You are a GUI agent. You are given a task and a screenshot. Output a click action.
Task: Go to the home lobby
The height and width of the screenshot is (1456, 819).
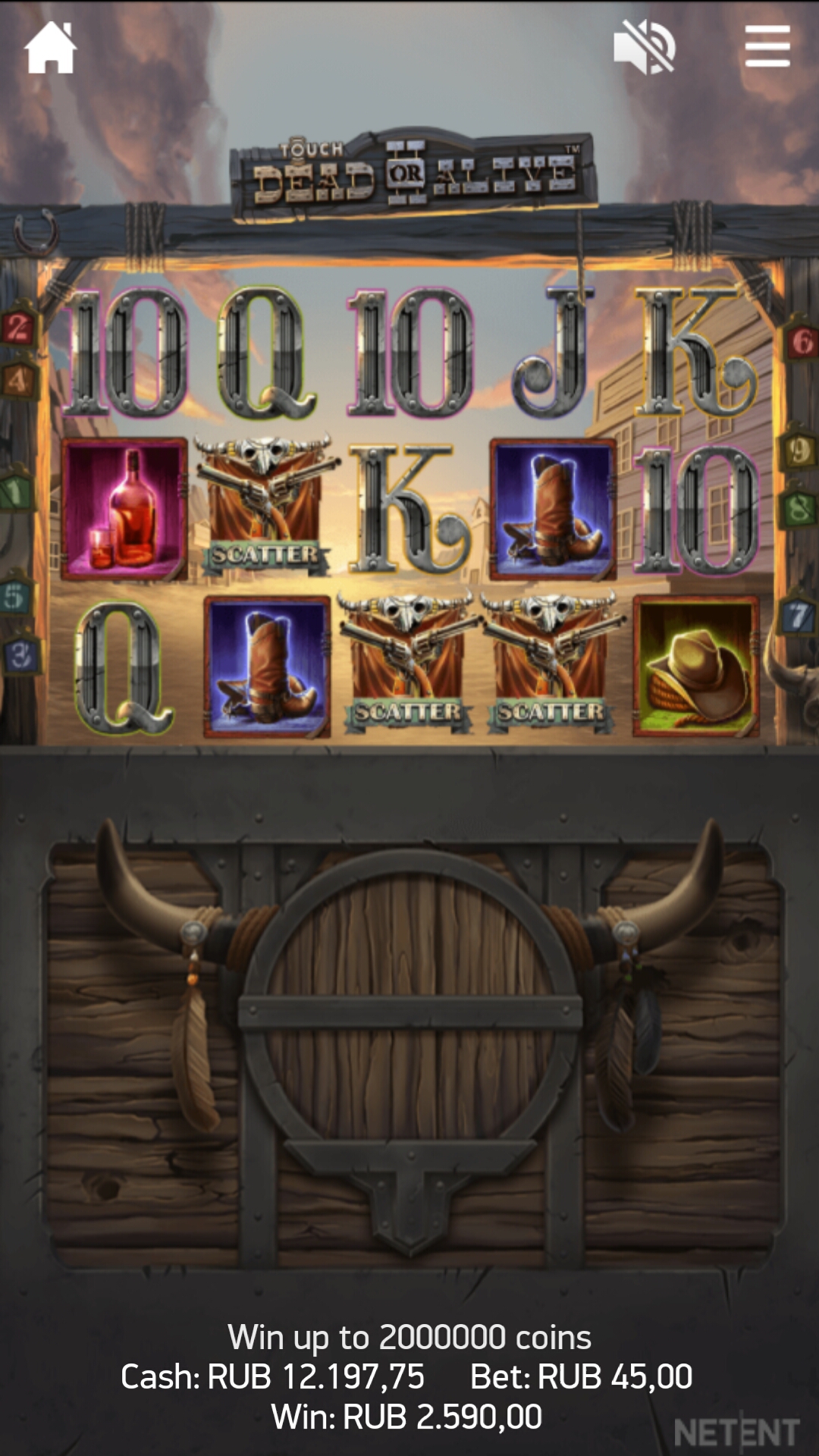click(50, 47)
